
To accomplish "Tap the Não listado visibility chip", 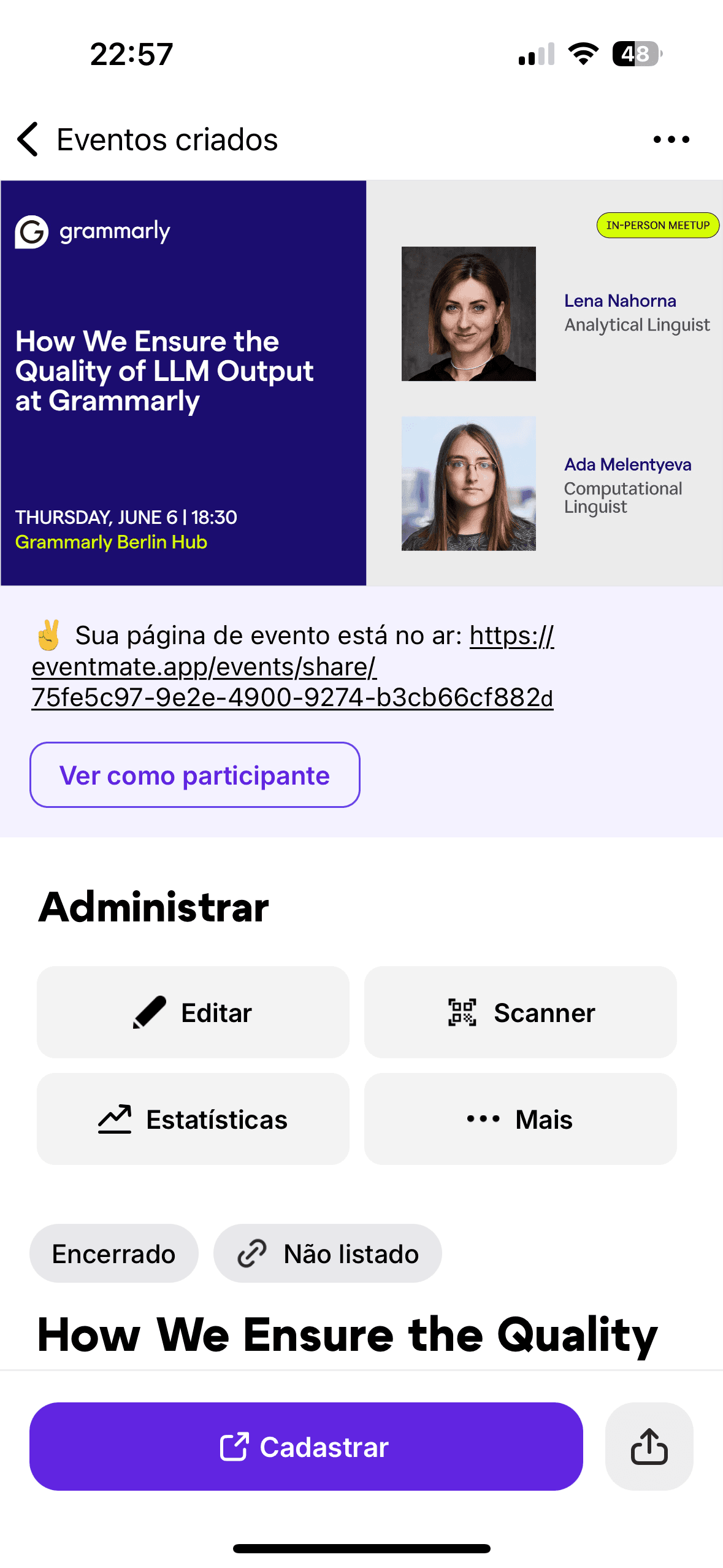I will pyautogui.click(x=327, y=1253).
